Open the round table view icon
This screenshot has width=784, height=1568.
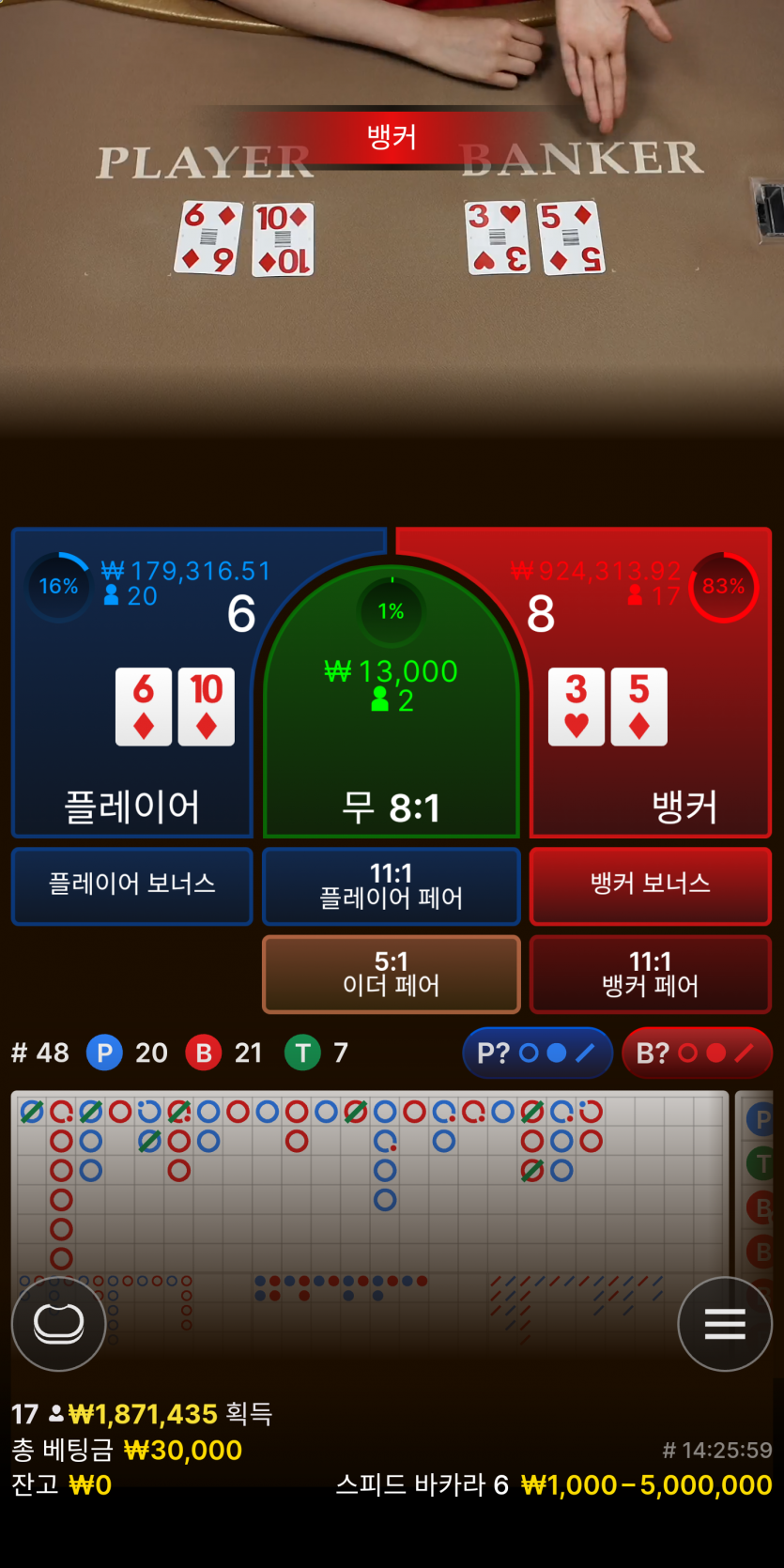[x=58, y=1324]
